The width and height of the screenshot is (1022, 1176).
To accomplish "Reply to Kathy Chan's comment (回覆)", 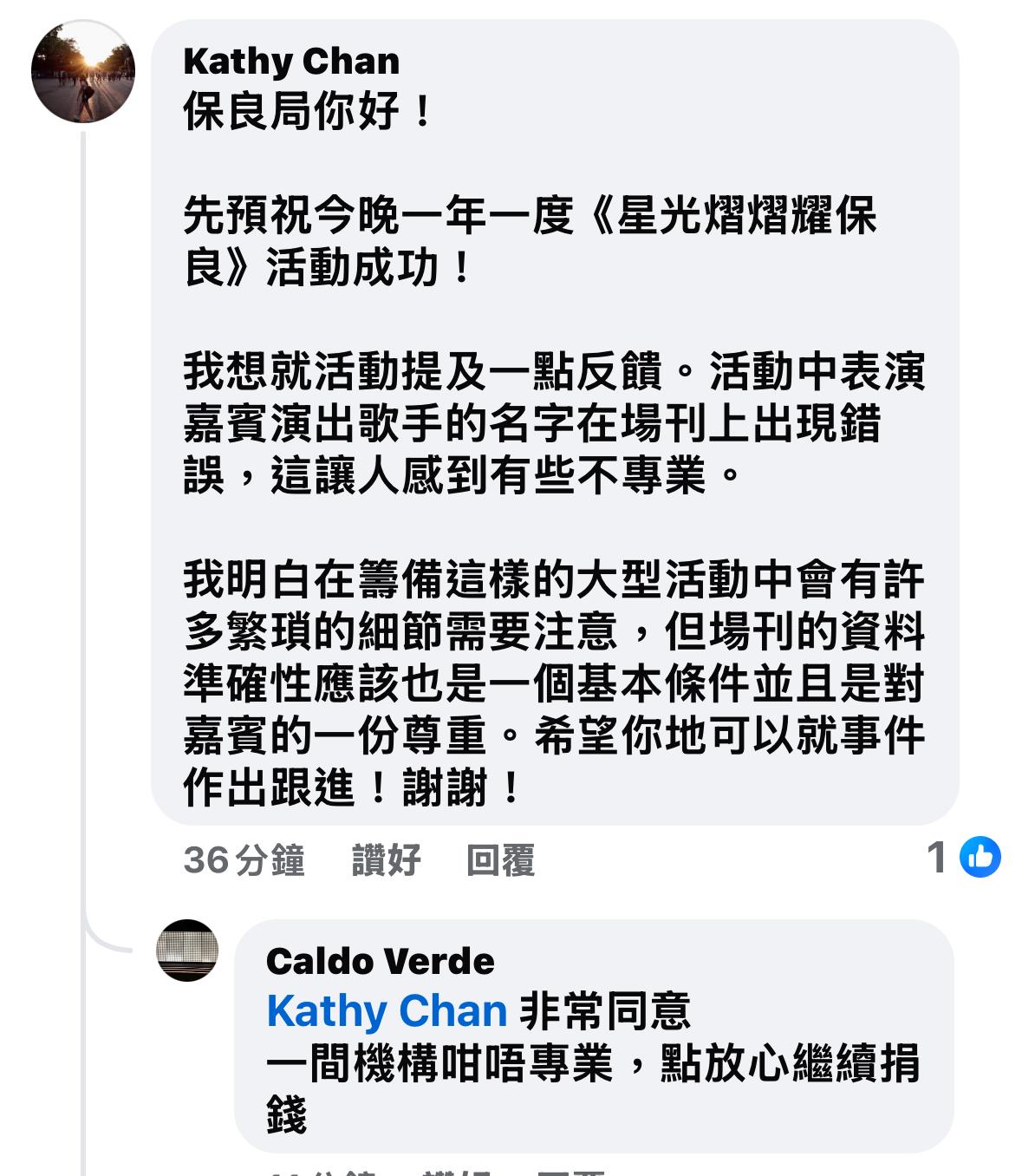I will pyautogui.click(x=500, y=860).
